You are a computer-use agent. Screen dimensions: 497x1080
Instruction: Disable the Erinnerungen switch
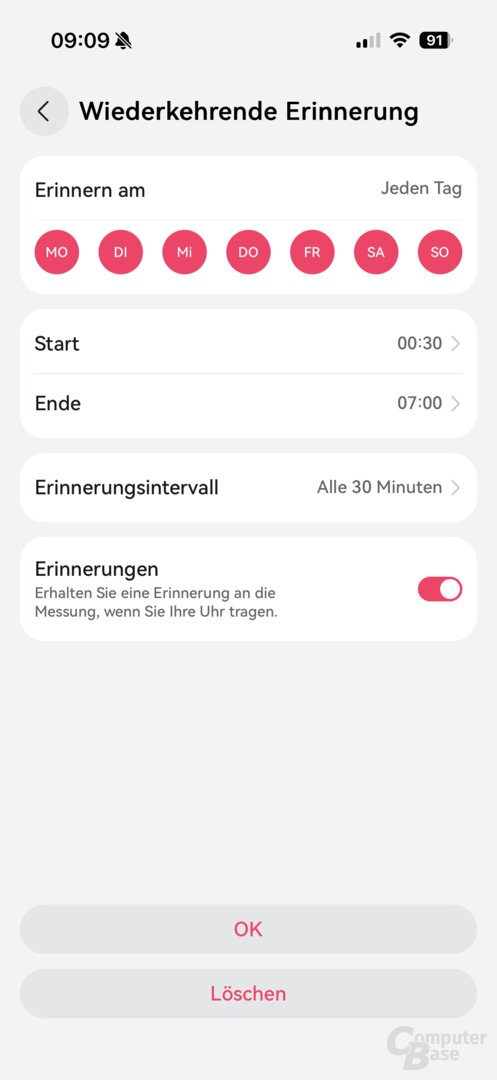point(440,590)
